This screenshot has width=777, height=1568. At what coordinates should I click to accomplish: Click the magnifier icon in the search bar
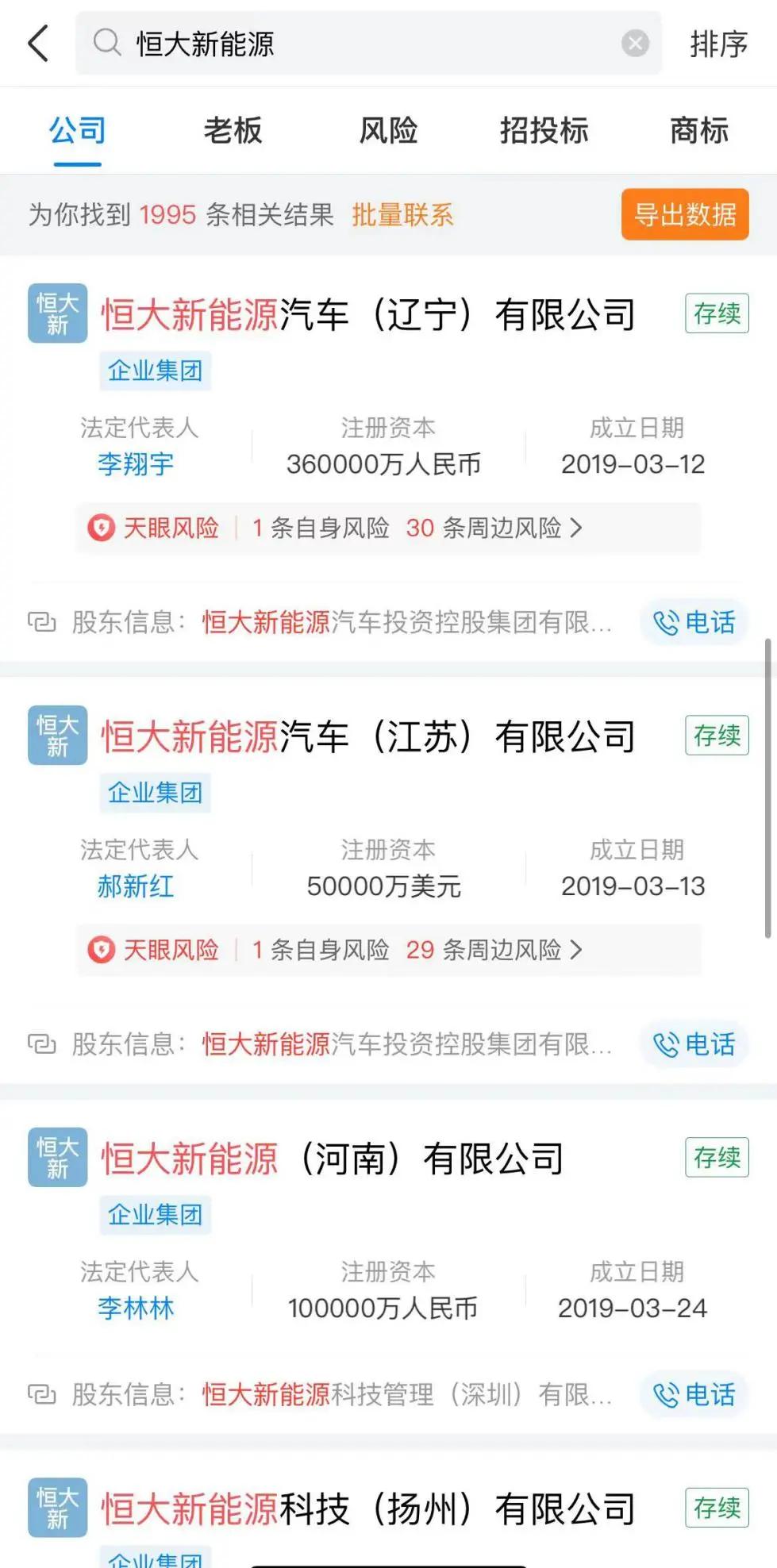click(106, 44)
